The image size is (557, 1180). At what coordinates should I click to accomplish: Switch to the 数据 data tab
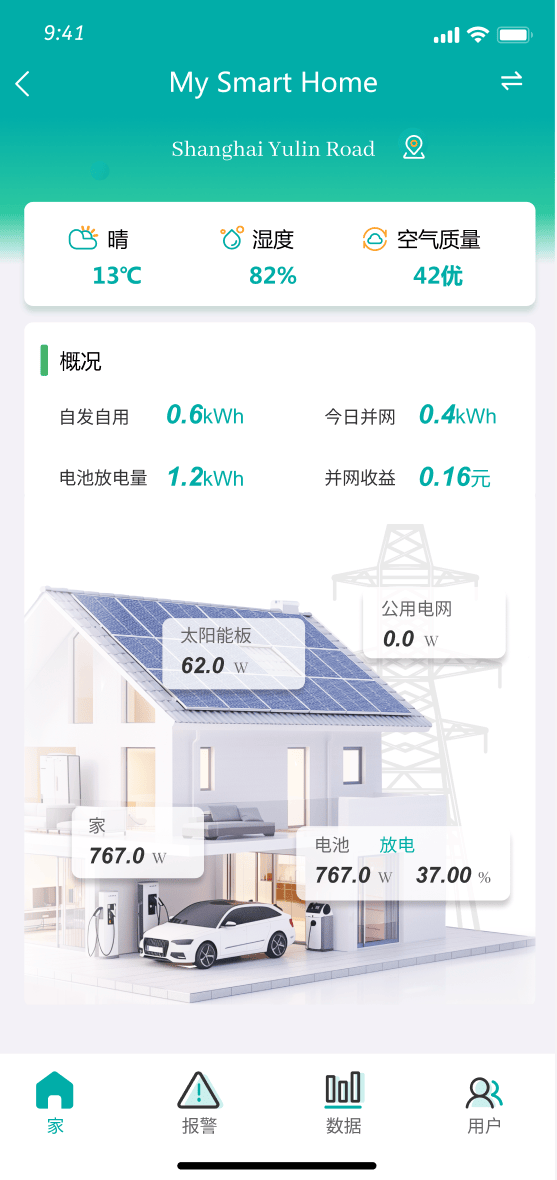click(343, 1102)
